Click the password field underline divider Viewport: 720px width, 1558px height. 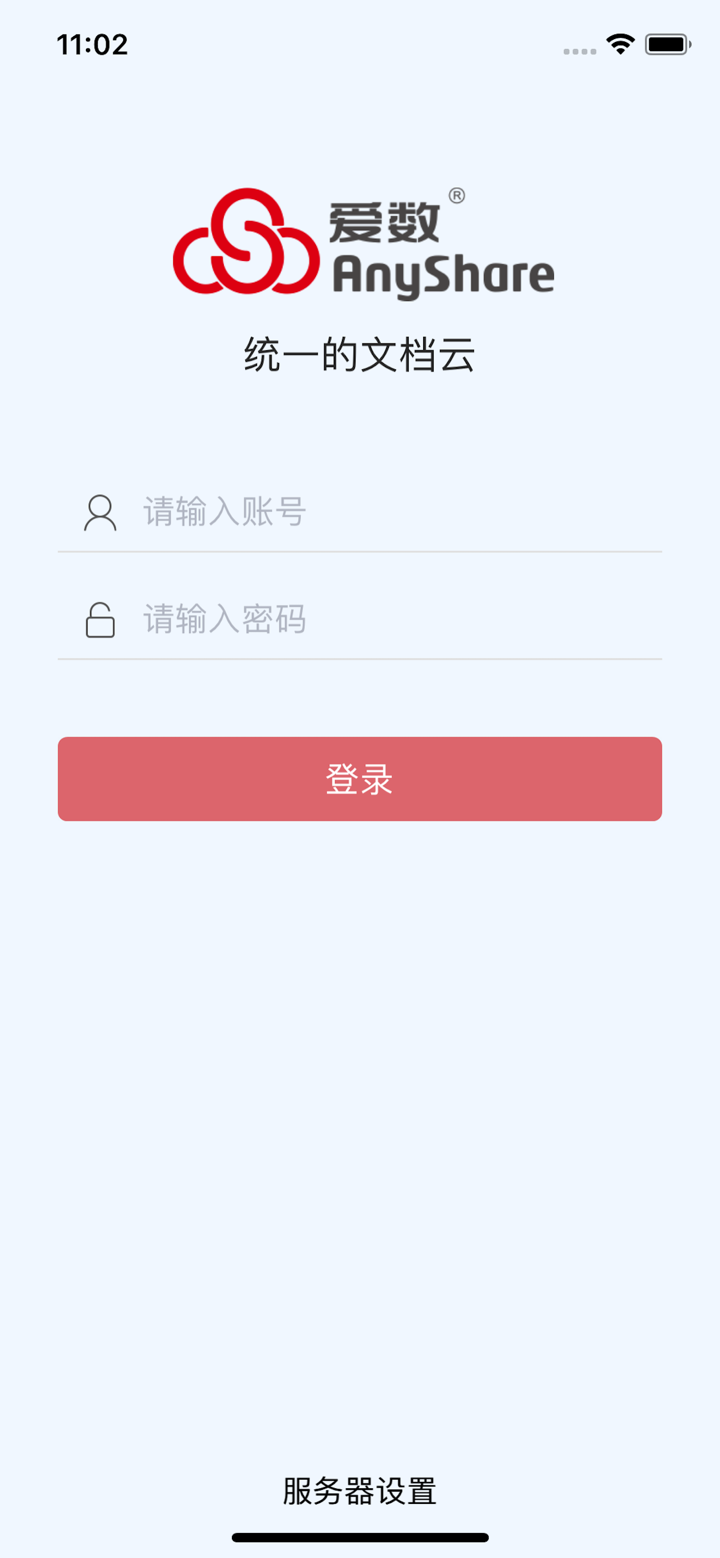(360, 659)
